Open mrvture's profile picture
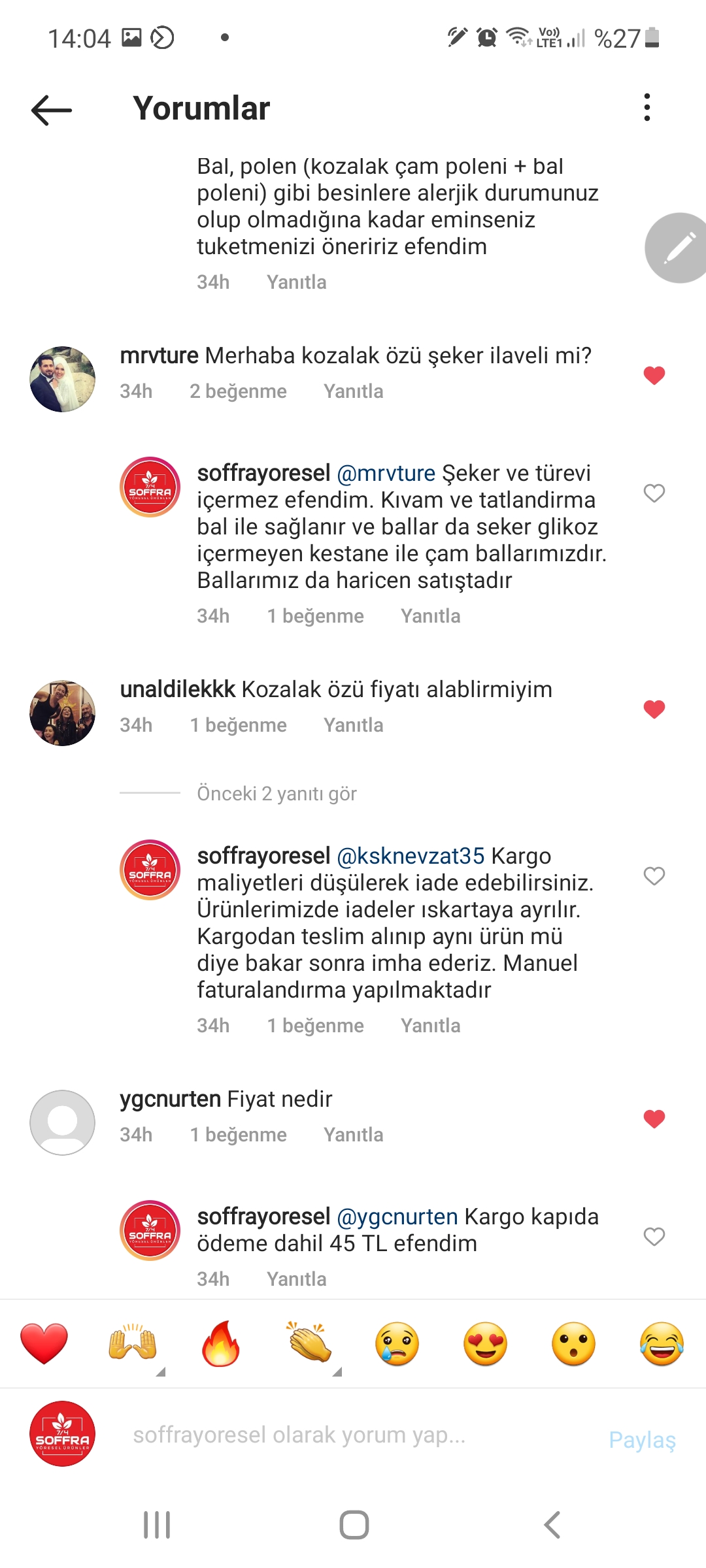This screenshot has height=1568, width=706. point(63,379)
